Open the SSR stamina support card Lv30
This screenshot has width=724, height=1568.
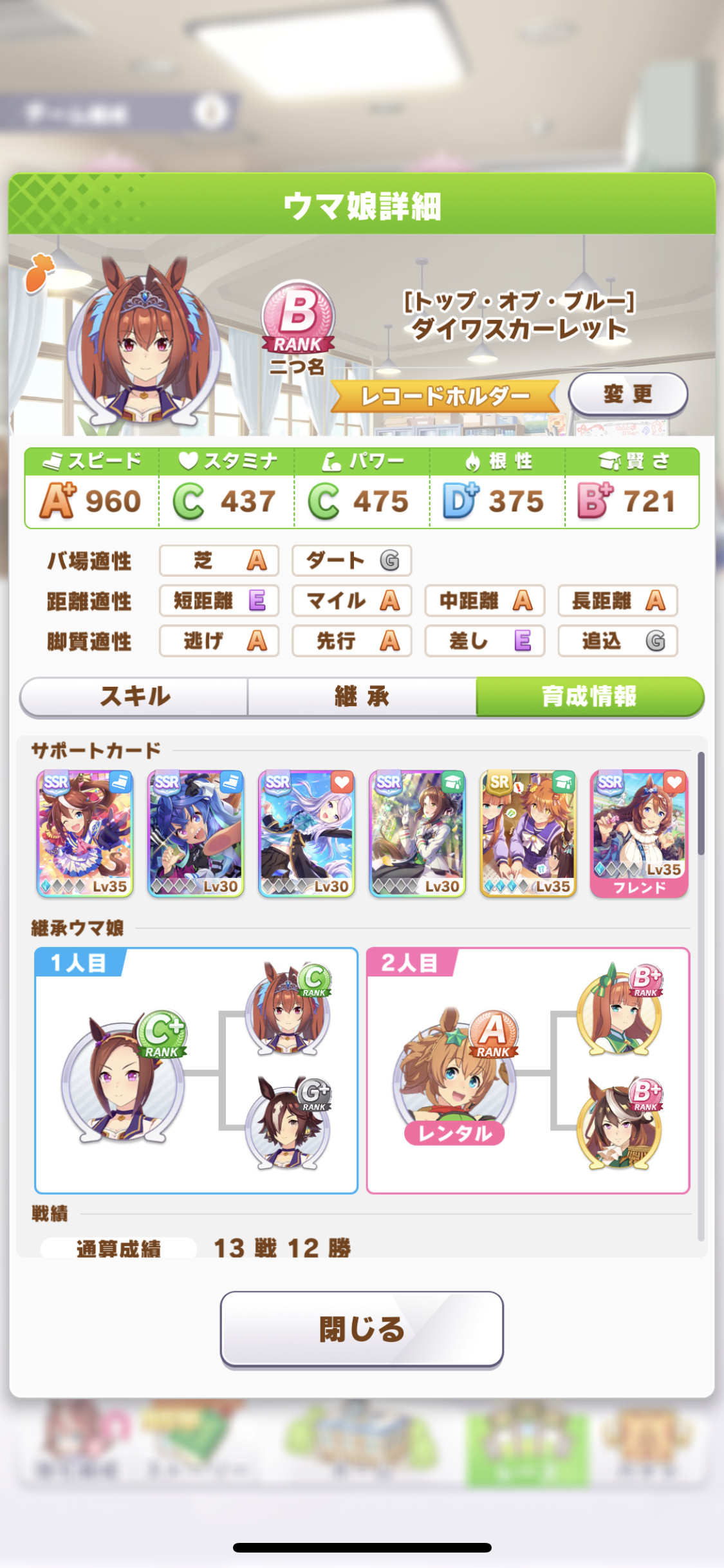click(306, 834)
